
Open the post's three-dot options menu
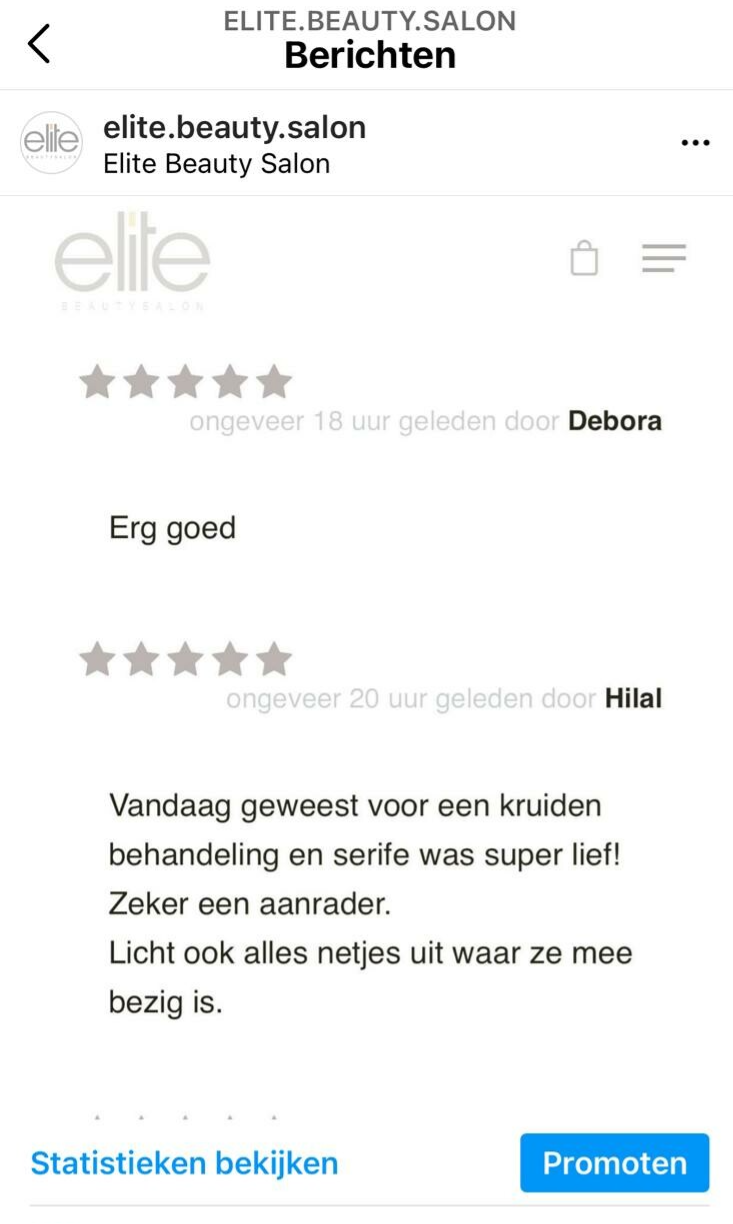[695, 143]
